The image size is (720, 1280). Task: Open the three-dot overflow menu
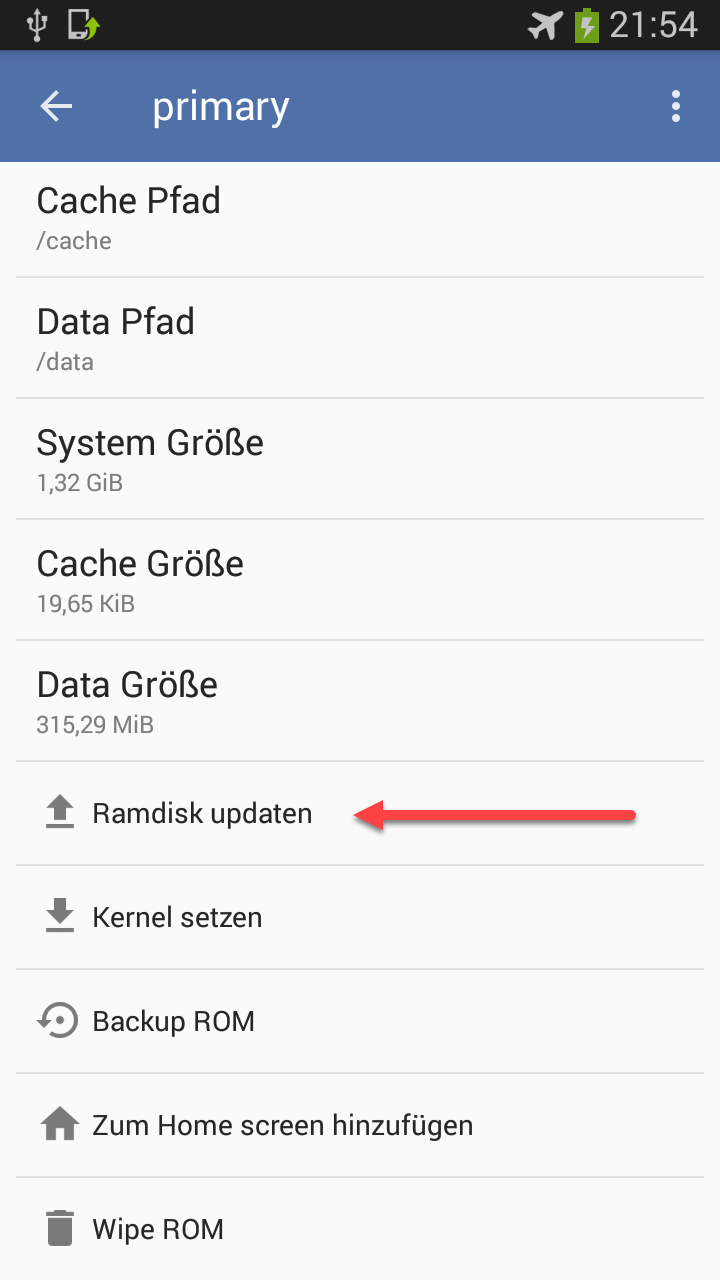click(x=677, y=107)
